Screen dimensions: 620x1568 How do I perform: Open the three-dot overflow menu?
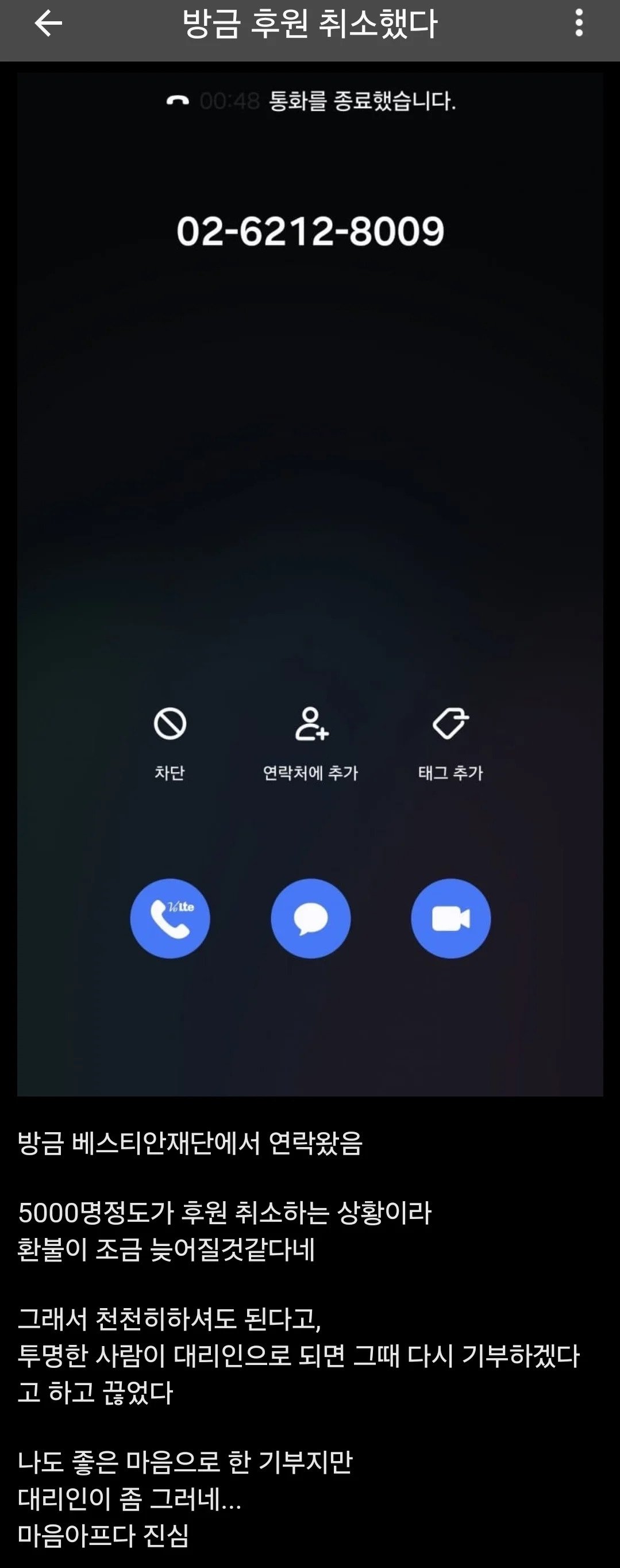click(579, 23)
